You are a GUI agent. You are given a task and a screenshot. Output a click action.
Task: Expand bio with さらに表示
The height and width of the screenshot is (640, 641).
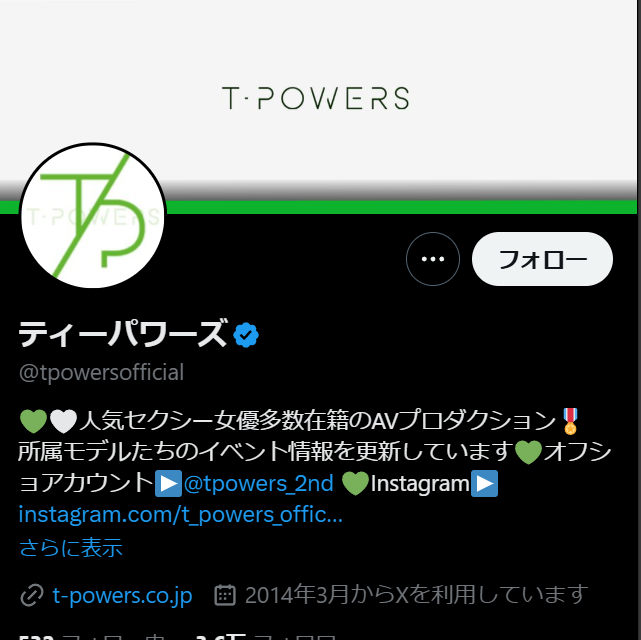click(70, 548)
